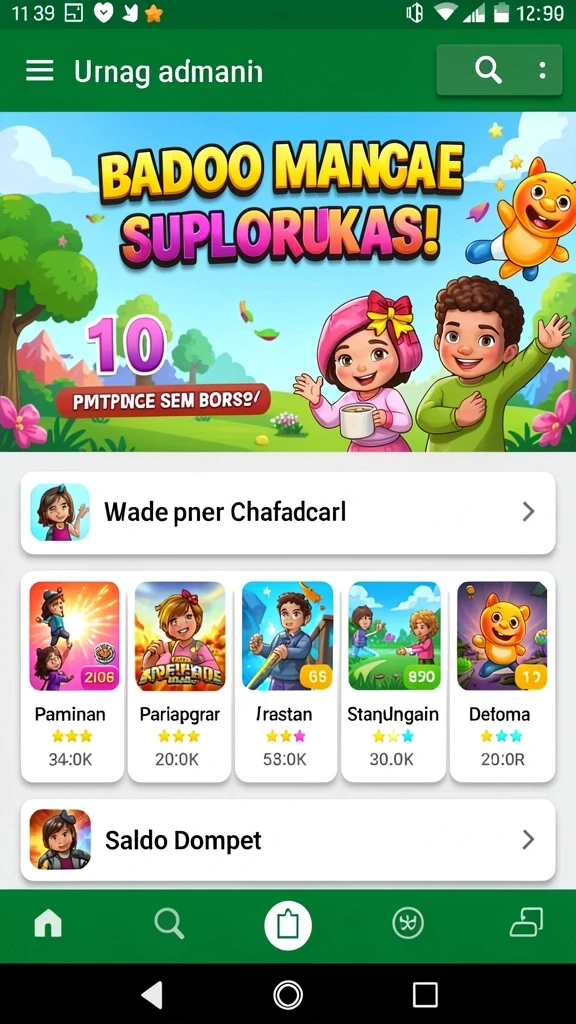Open the last bottom tab with the stacked cards icon
The image size is (576, 1024).
click(526, 923)
